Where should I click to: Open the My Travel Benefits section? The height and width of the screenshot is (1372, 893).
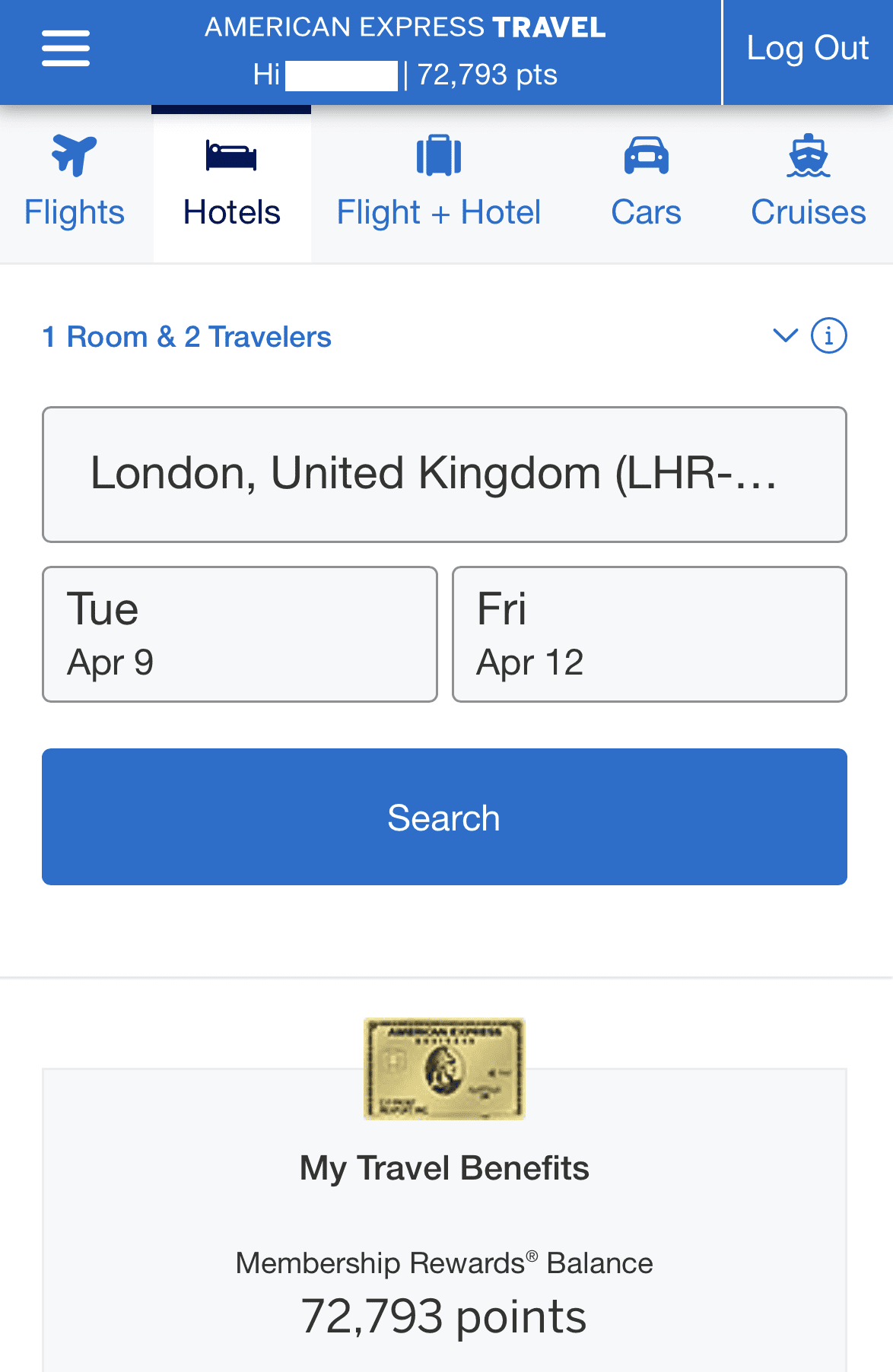click(444, 1169)
